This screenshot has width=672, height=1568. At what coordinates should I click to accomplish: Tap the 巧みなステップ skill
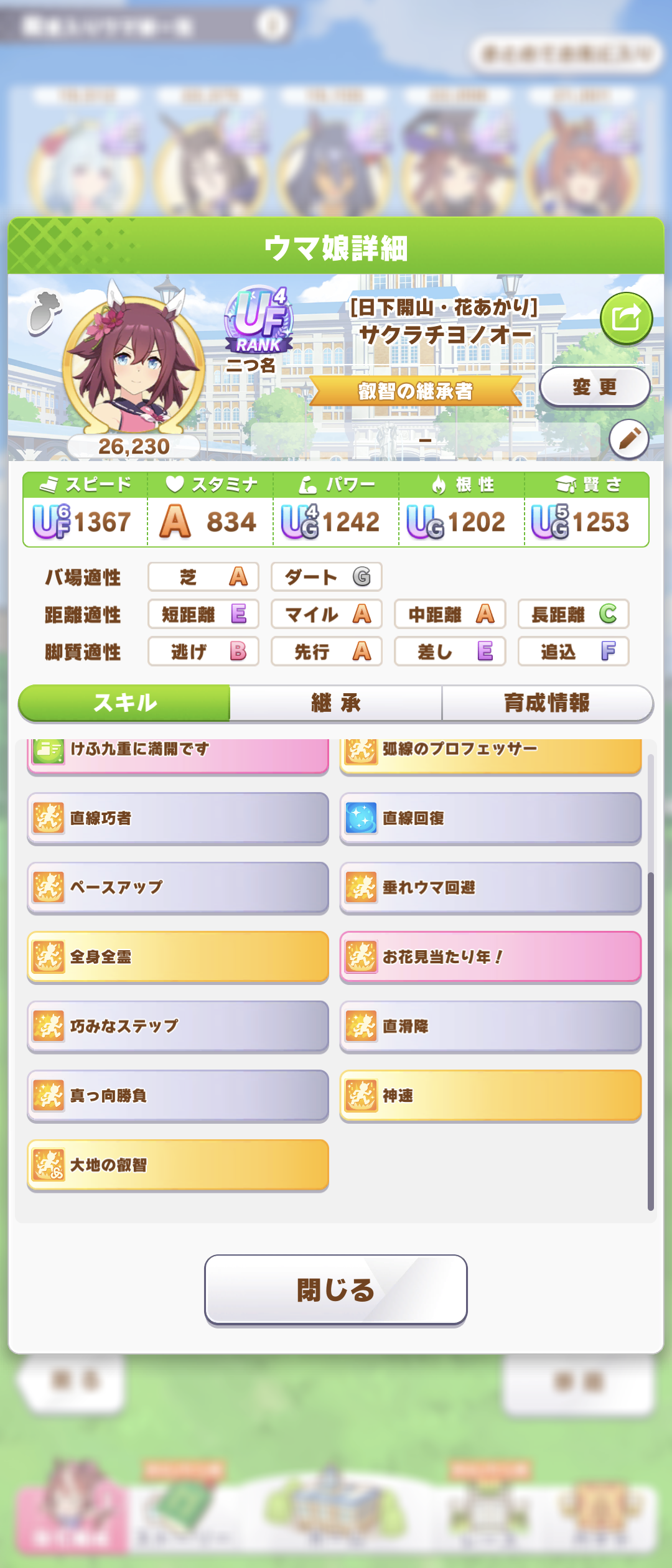click(x=178, y=1026)
